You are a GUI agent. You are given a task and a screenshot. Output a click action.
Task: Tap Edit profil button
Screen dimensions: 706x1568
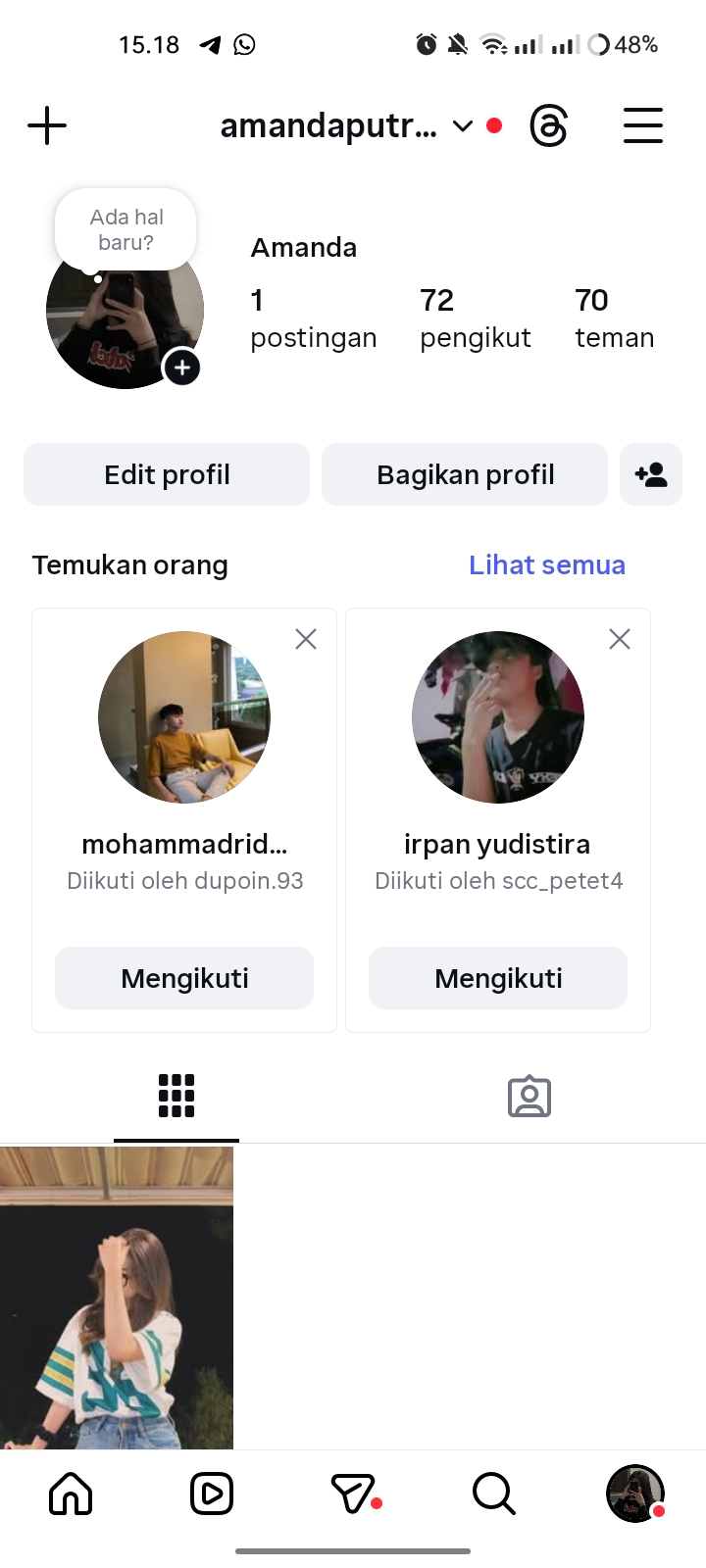(167, 475)
